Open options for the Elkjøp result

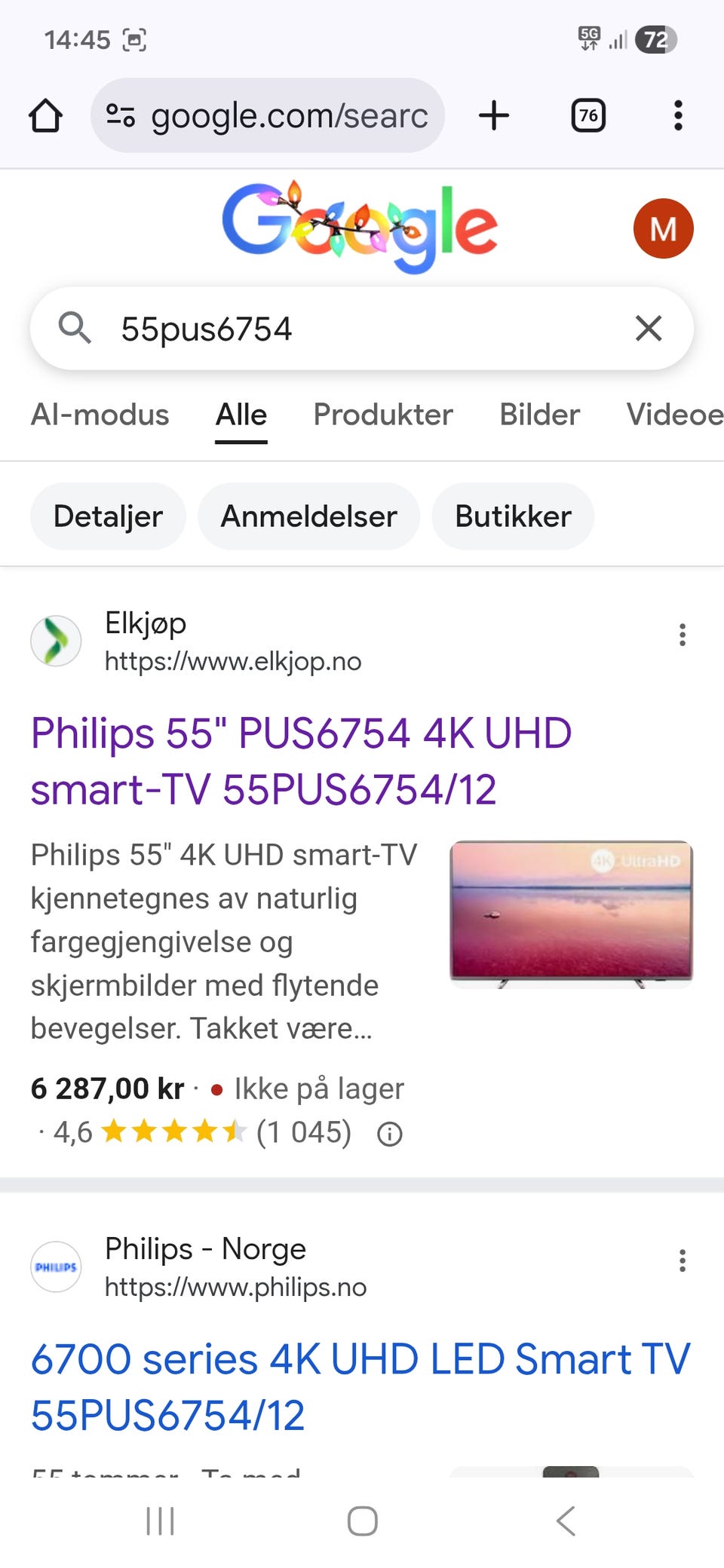click(x=682, y=635)
